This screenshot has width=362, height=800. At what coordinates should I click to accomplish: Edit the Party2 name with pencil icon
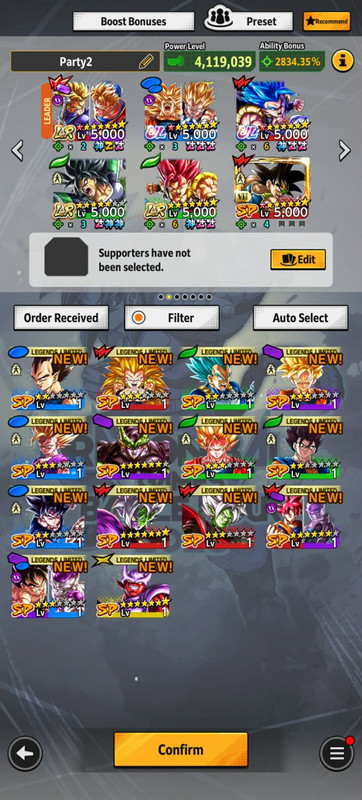(x=146, y=62)
